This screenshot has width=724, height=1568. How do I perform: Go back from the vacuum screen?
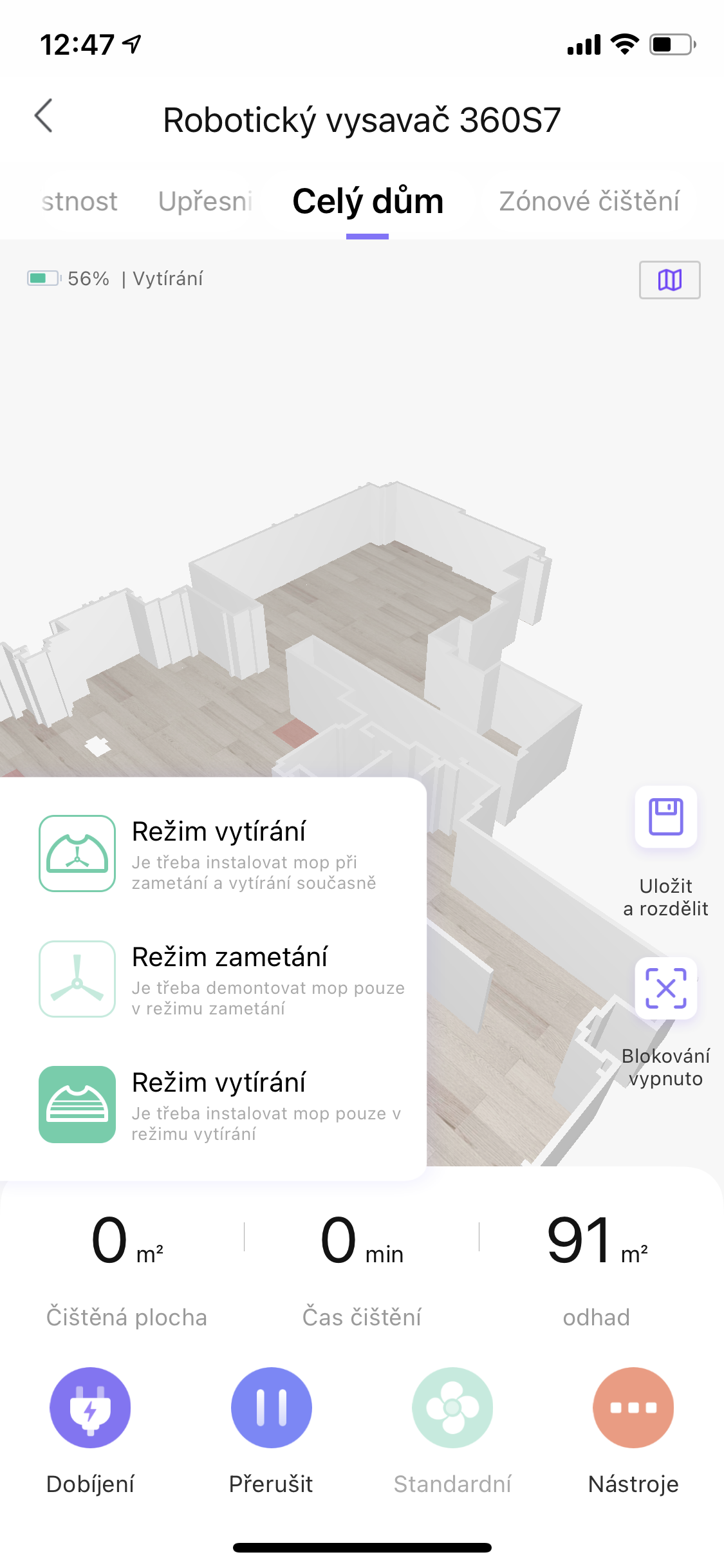(x=44, y=117)
